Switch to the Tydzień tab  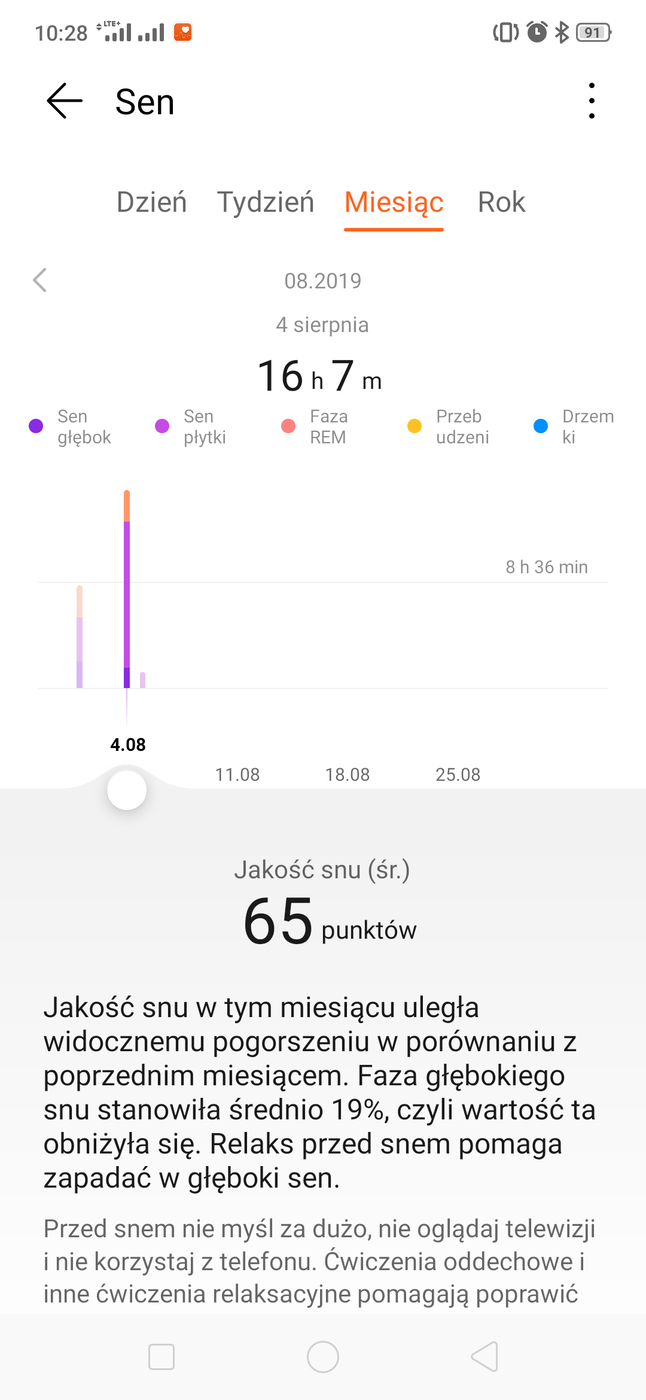[x=266, y=202]
